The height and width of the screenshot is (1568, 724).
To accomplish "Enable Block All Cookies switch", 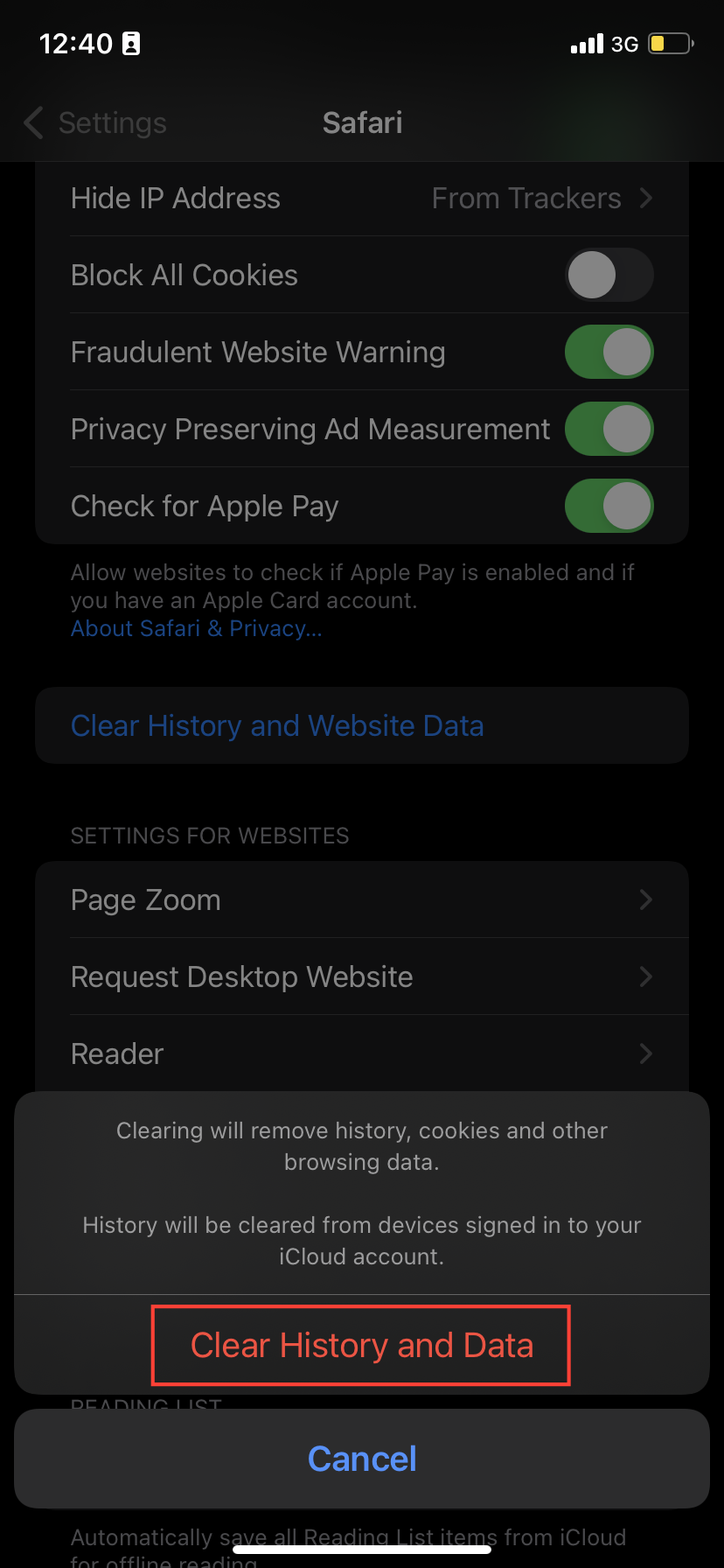I will (x=609, y=275).
